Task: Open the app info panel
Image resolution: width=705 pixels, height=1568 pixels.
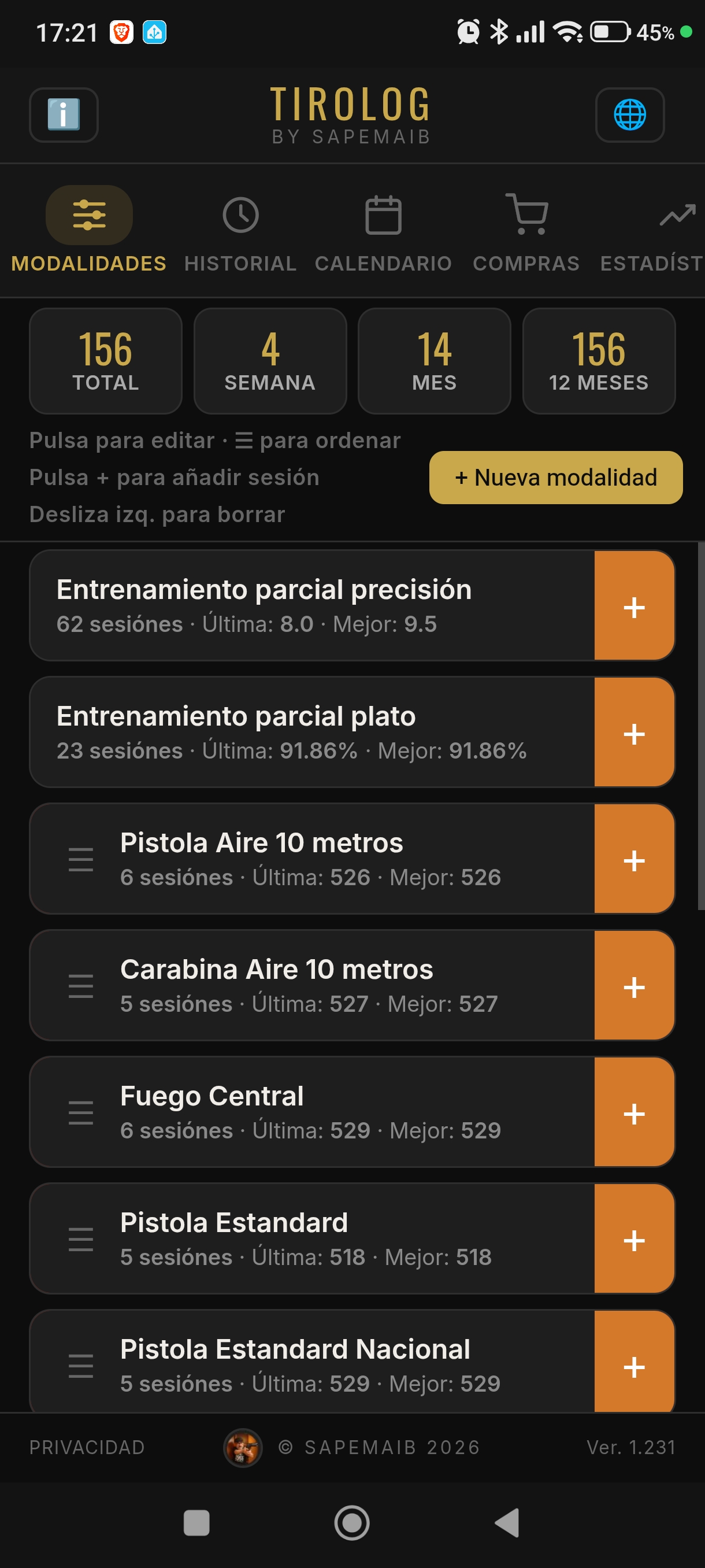Action: point(63,115)
